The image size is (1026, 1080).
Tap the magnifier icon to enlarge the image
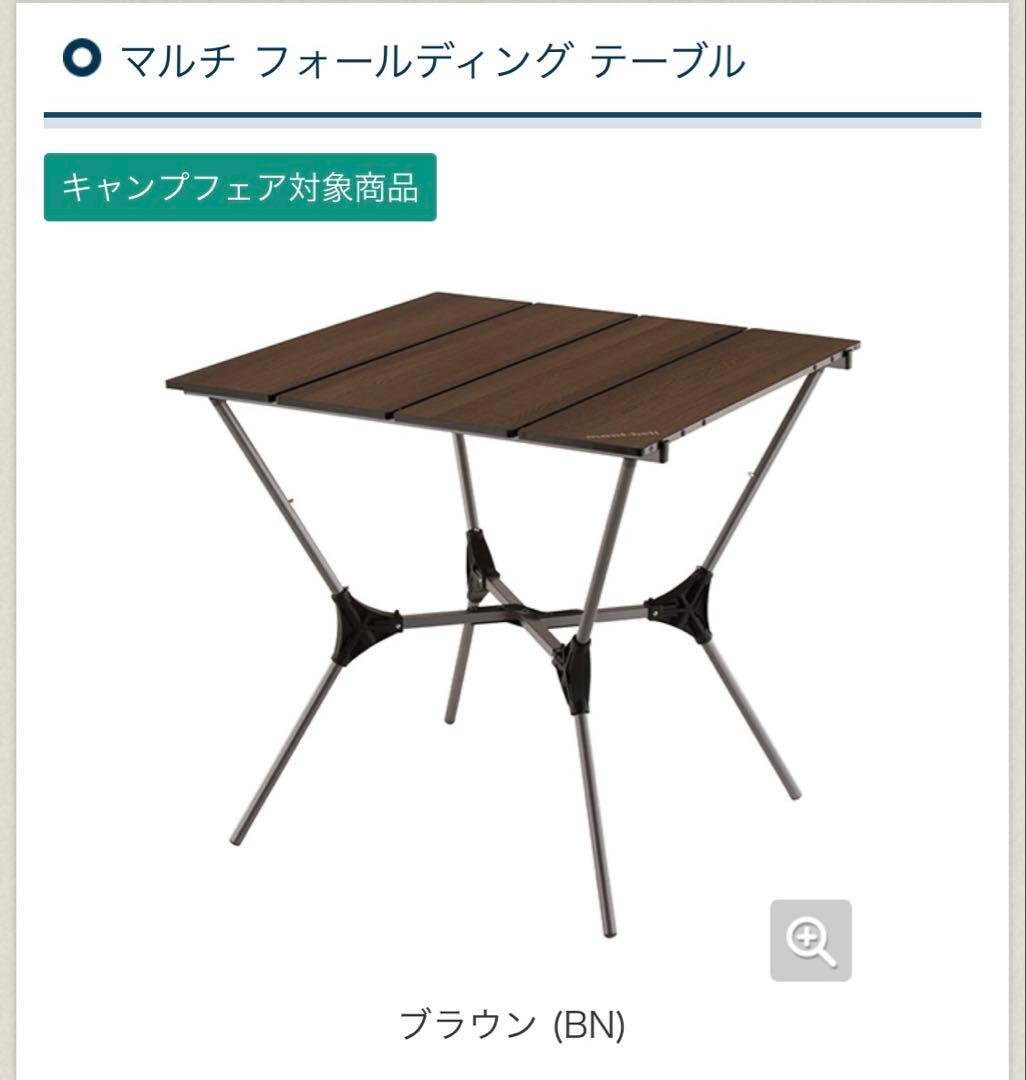click(810, 940)
